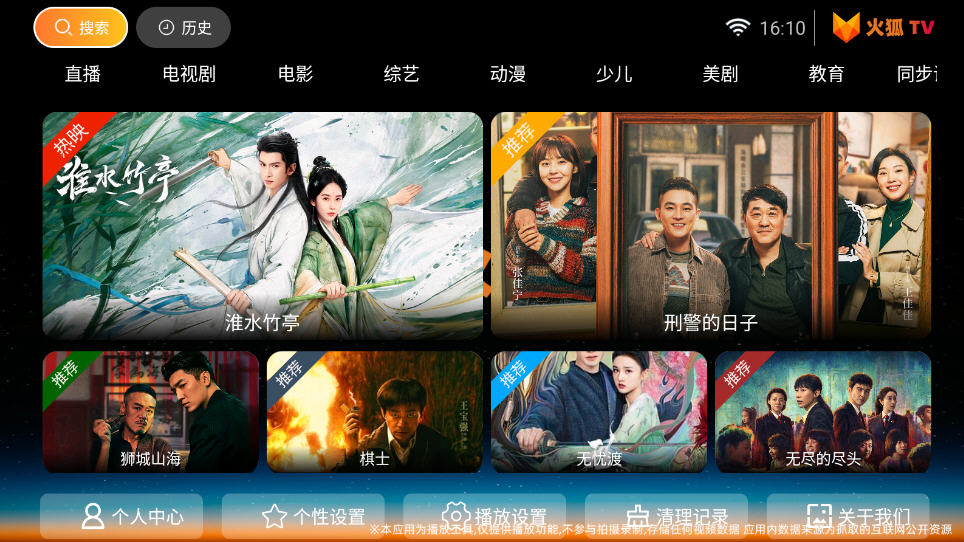Open the 狮城山海 card

coord(150,412)
